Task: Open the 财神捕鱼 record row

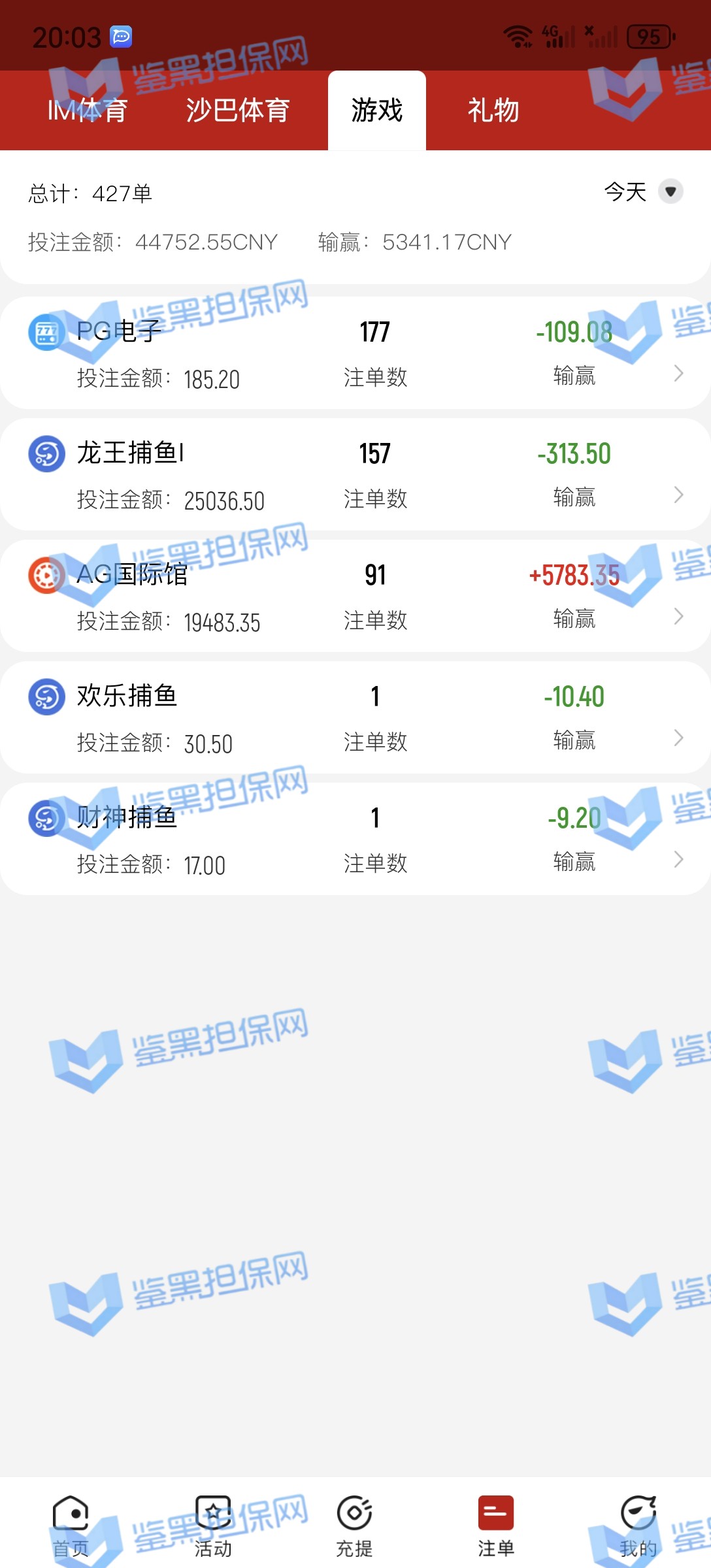Action: point(355,839)
